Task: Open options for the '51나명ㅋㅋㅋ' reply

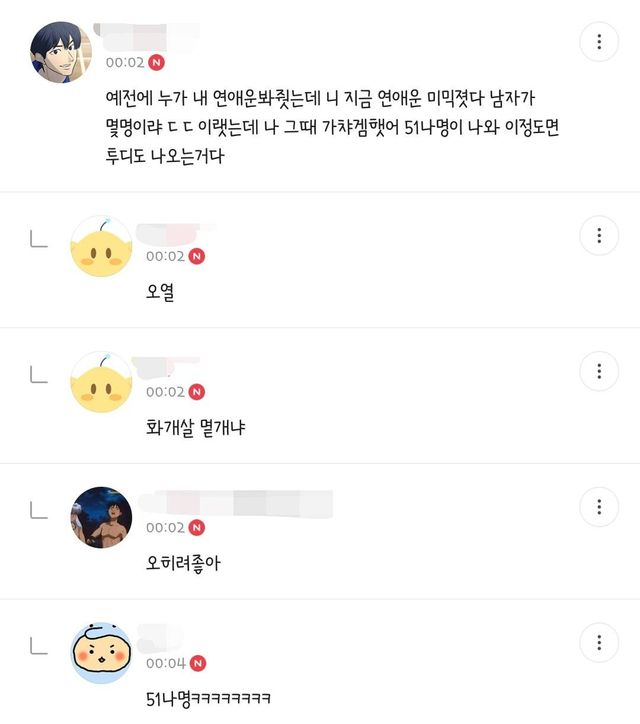Action: click(x=599, y=642)
